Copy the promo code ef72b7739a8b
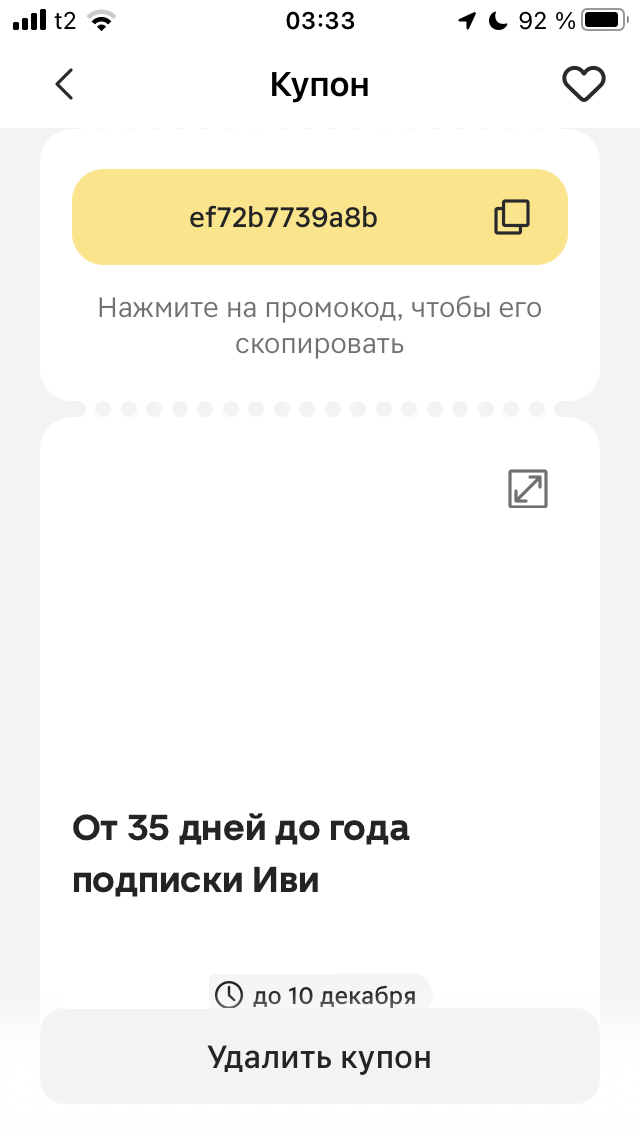The width and height of the screenshot is (640, 1136). click(x=511, y=217)
